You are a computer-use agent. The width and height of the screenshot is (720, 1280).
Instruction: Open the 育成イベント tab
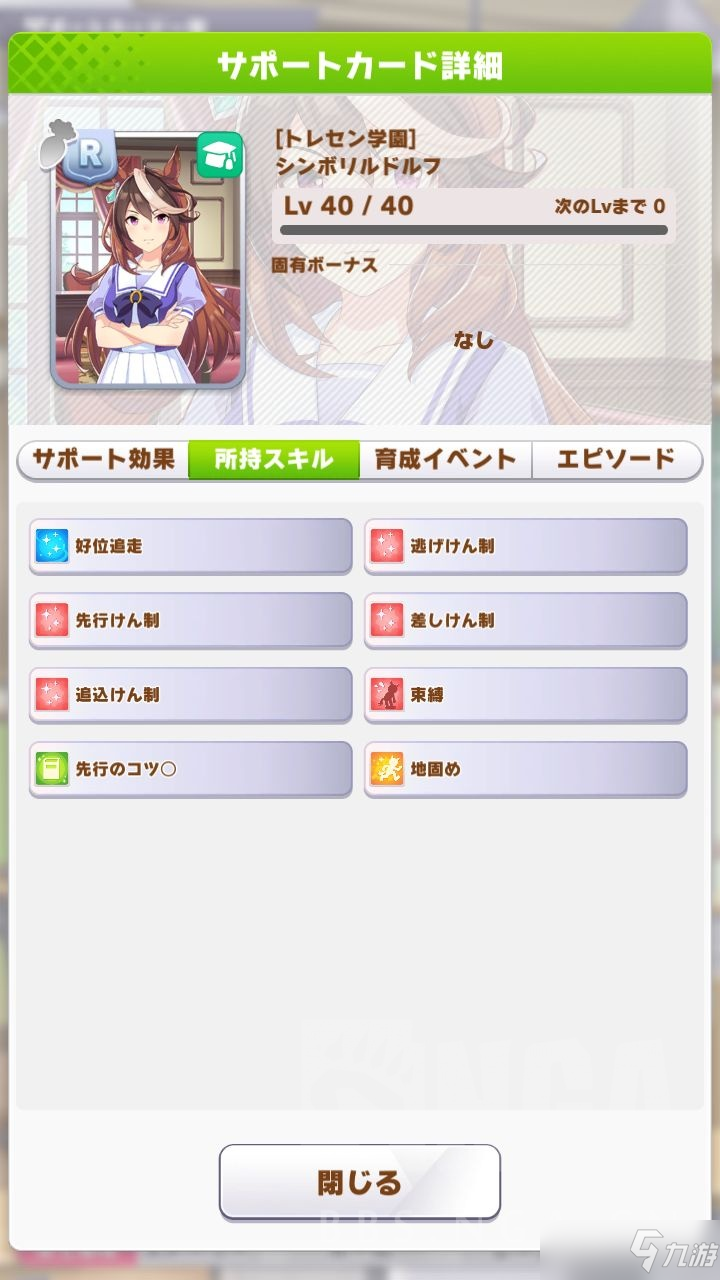click(x=445, y=459)
